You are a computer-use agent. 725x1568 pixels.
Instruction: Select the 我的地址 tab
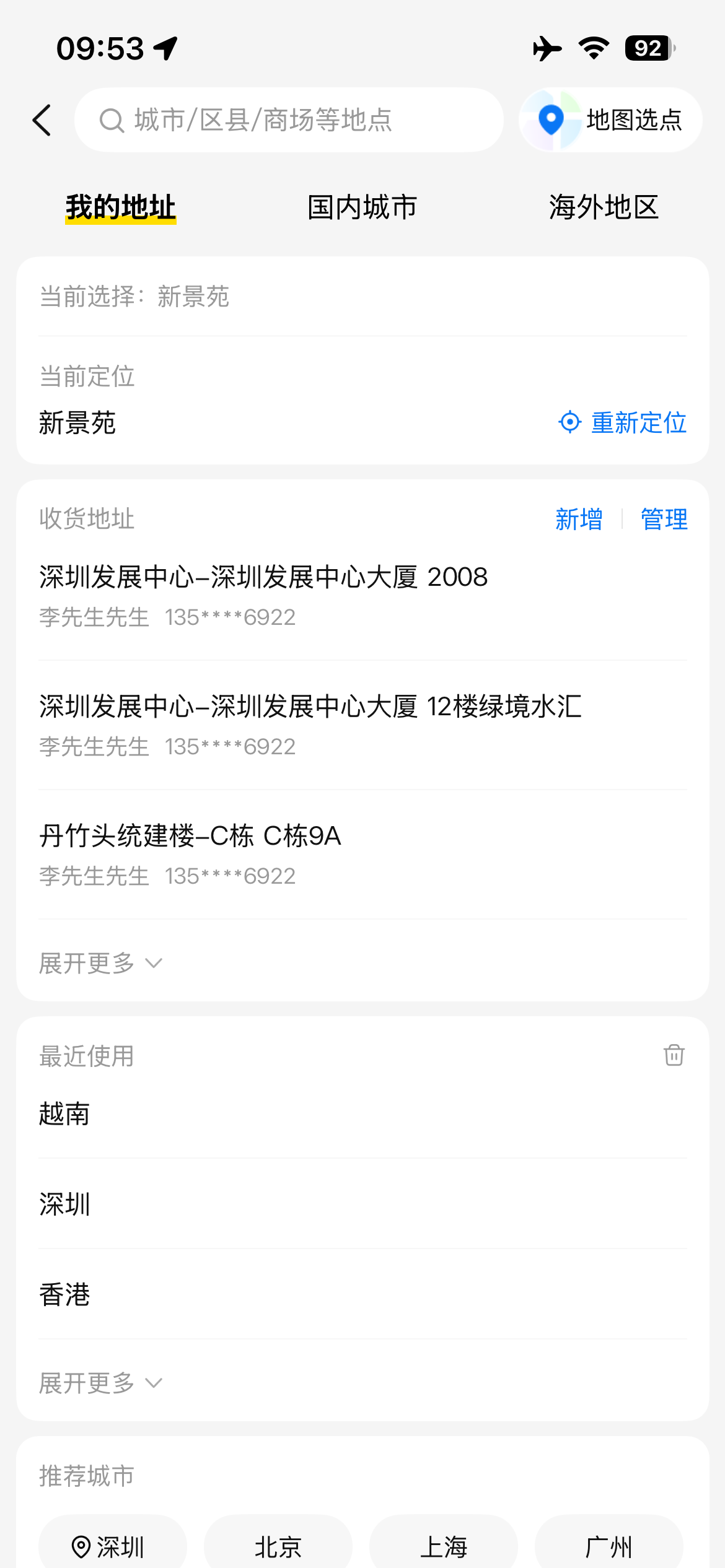coord(121,207)
